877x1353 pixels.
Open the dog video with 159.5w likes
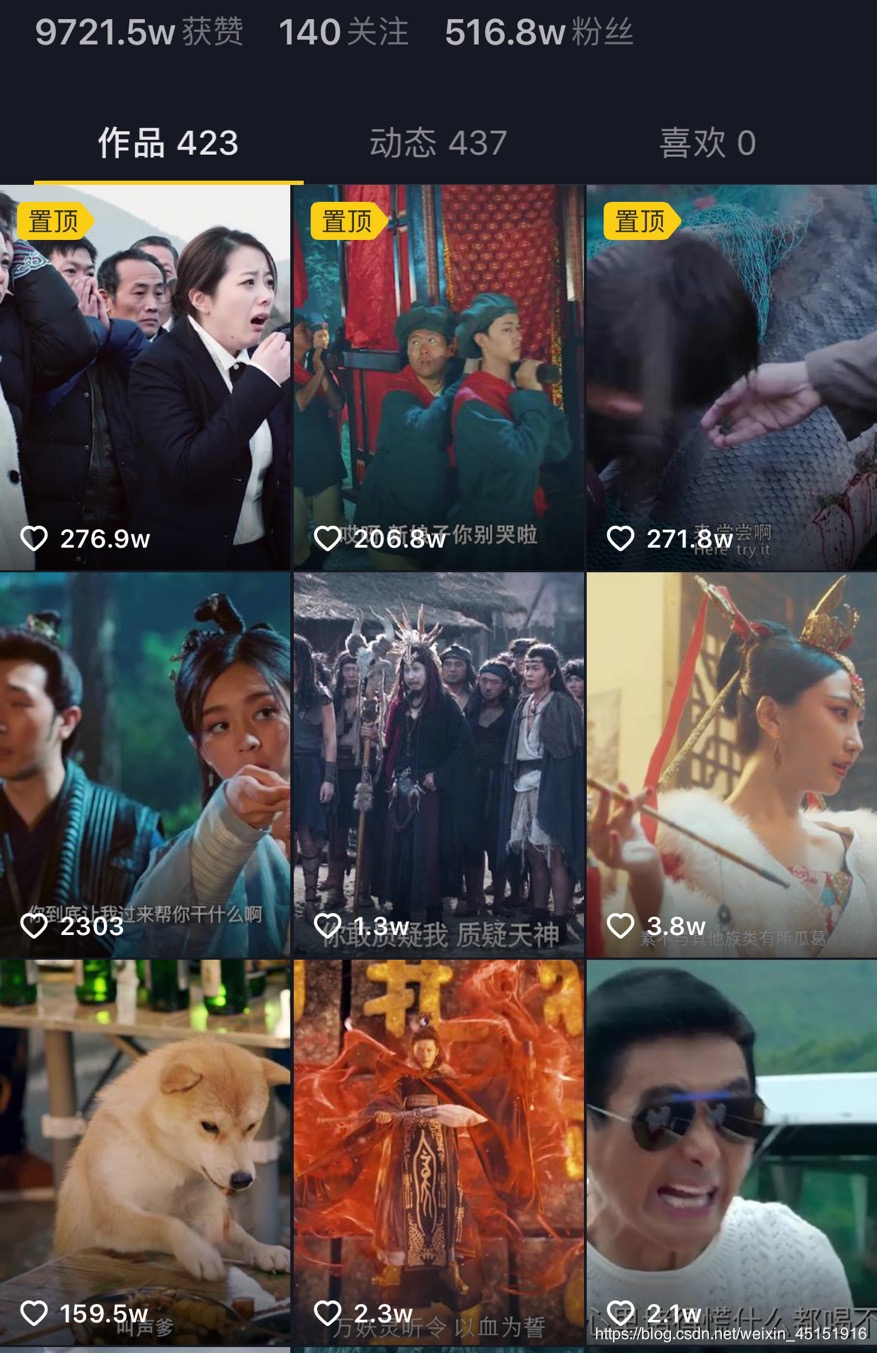coord(145,1150)
